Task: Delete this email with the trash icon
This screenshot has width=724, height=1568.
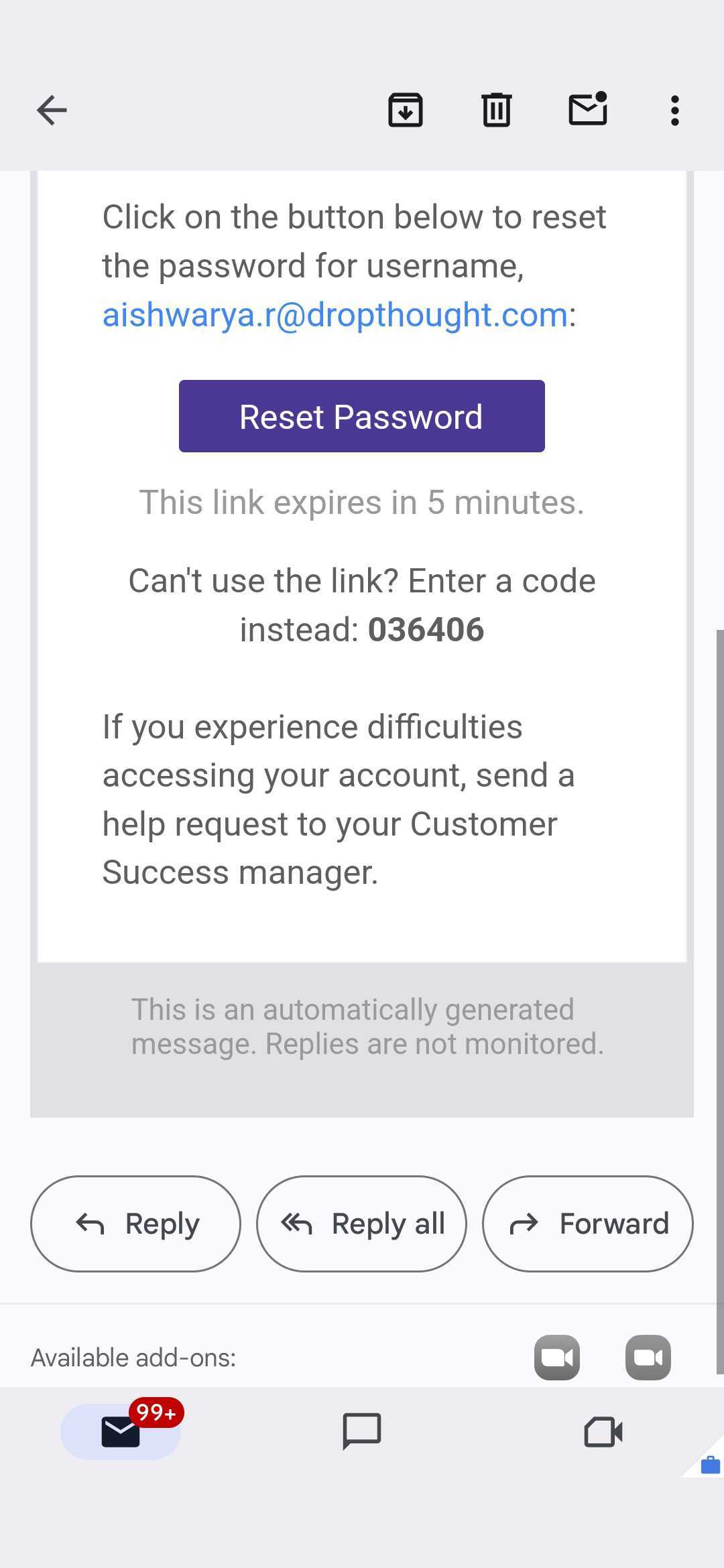Action: tap(496, 111)
